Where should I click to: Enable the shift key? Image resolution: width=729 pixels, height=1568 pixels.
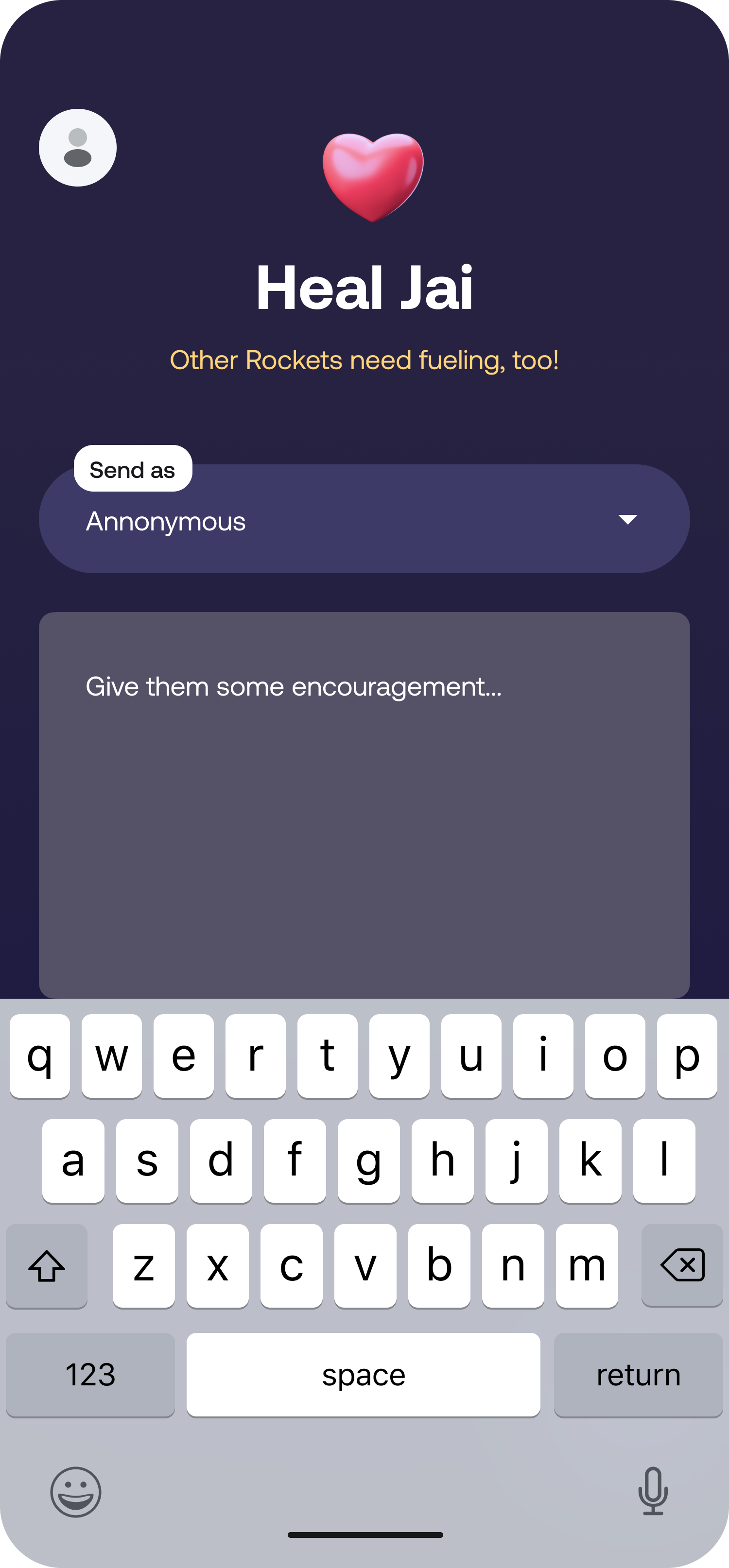click(47, 1265)
